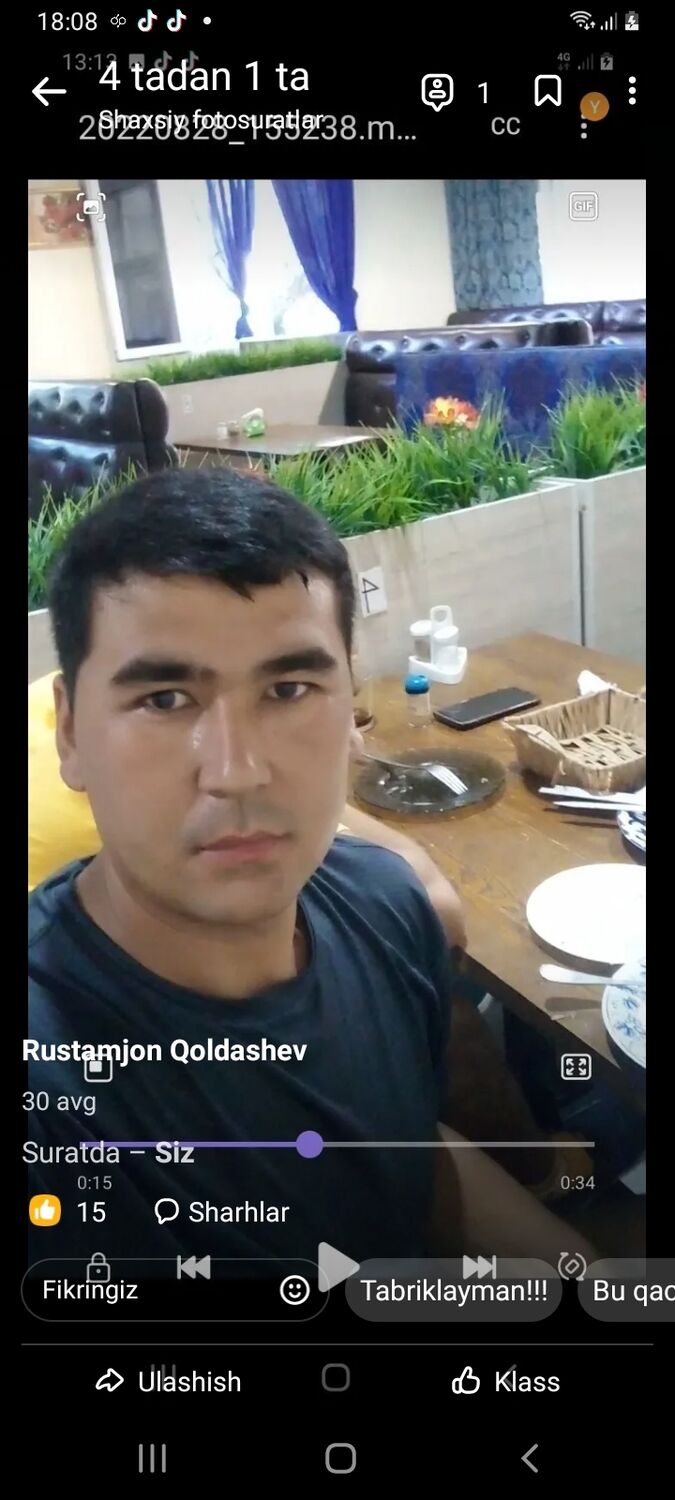The width and height of the screenshot is (675, 1500).
Task: Go back using the top-left arrow
Action: coord(48,93)
